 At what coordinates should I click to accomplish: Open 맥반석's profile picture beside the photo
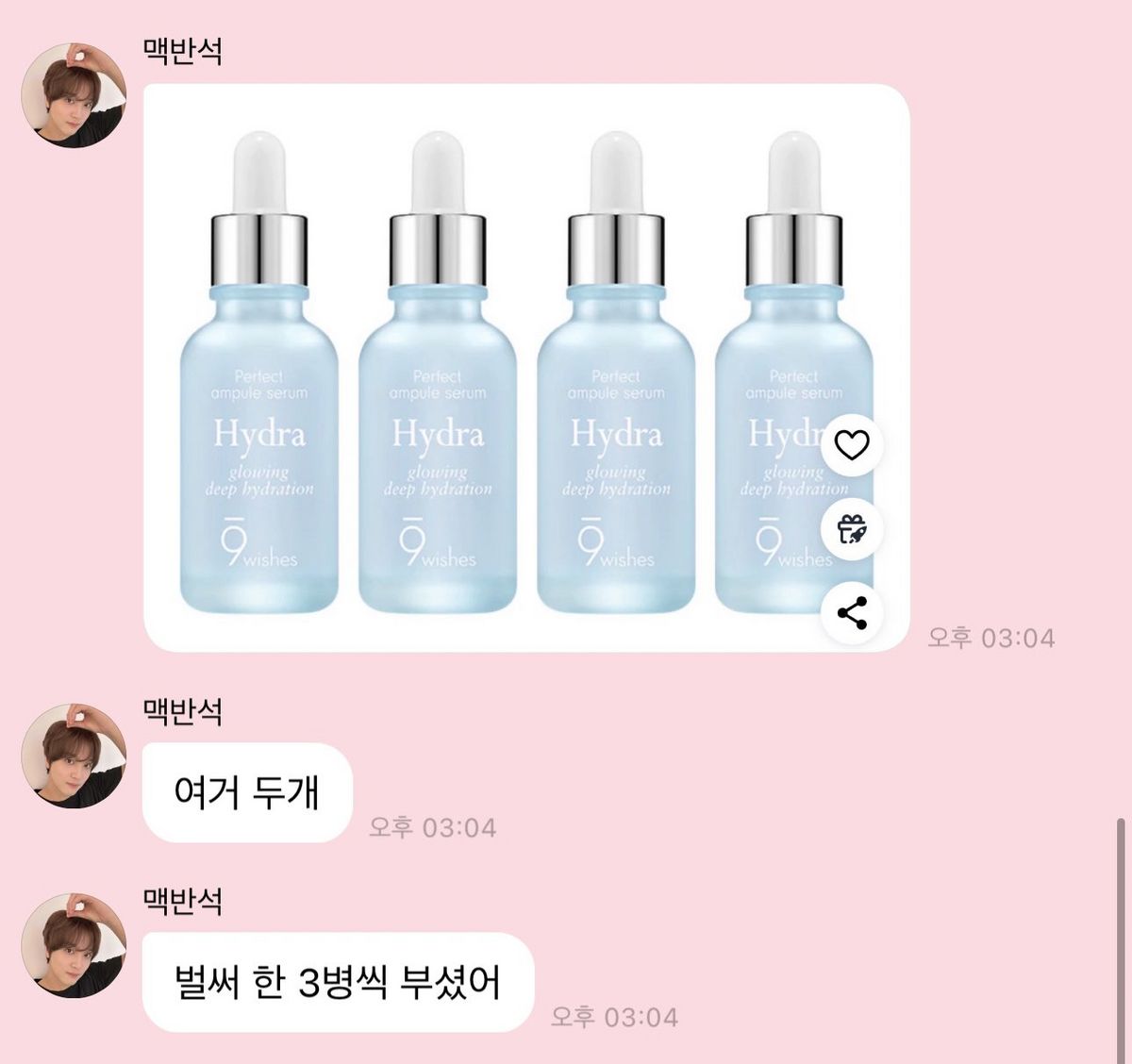tap(74, 94)
